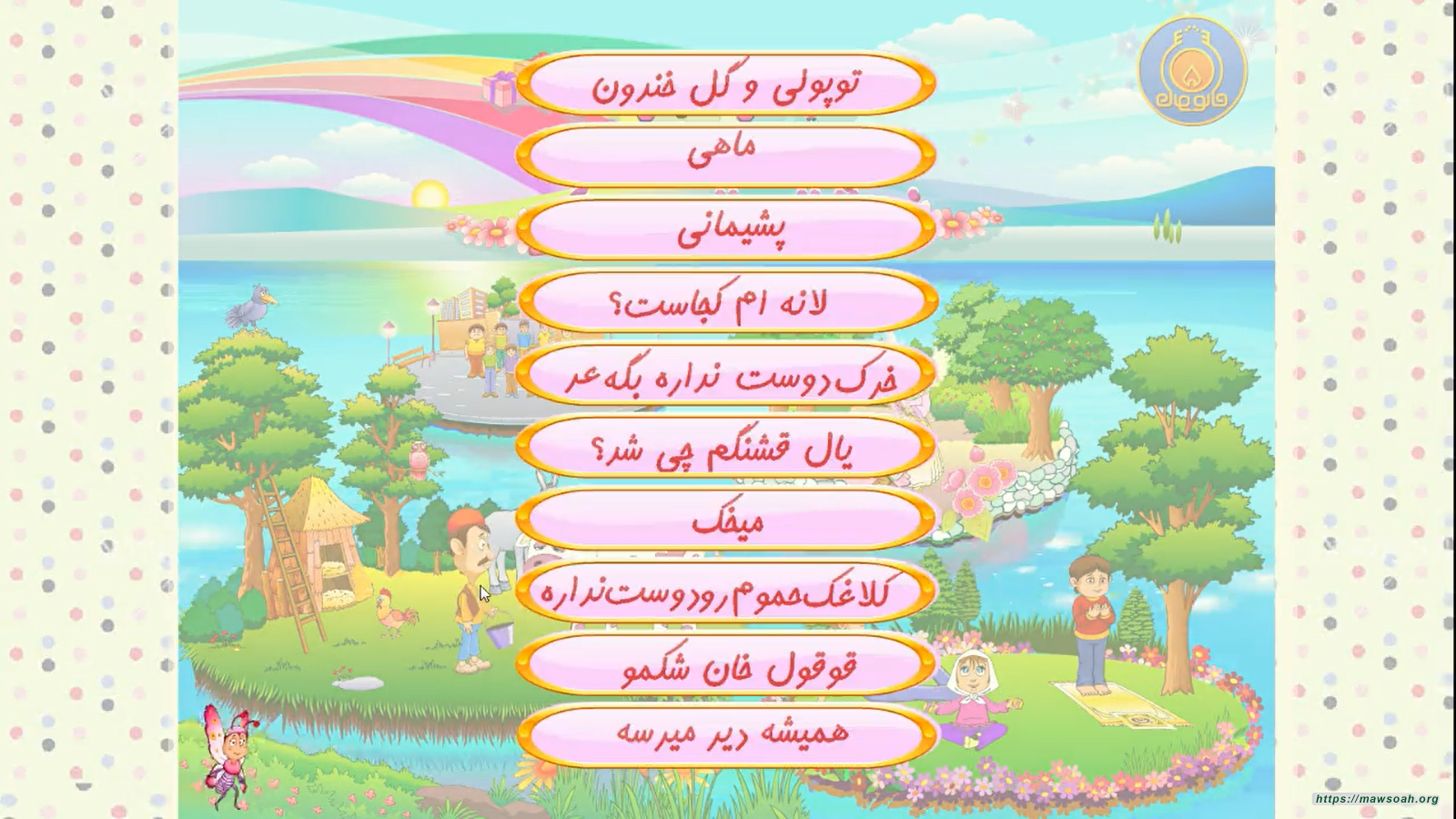Screen dimensions: 1456x819
Task: Tap the لانه ام کجاست؟ button
Action: pos(726,302)
